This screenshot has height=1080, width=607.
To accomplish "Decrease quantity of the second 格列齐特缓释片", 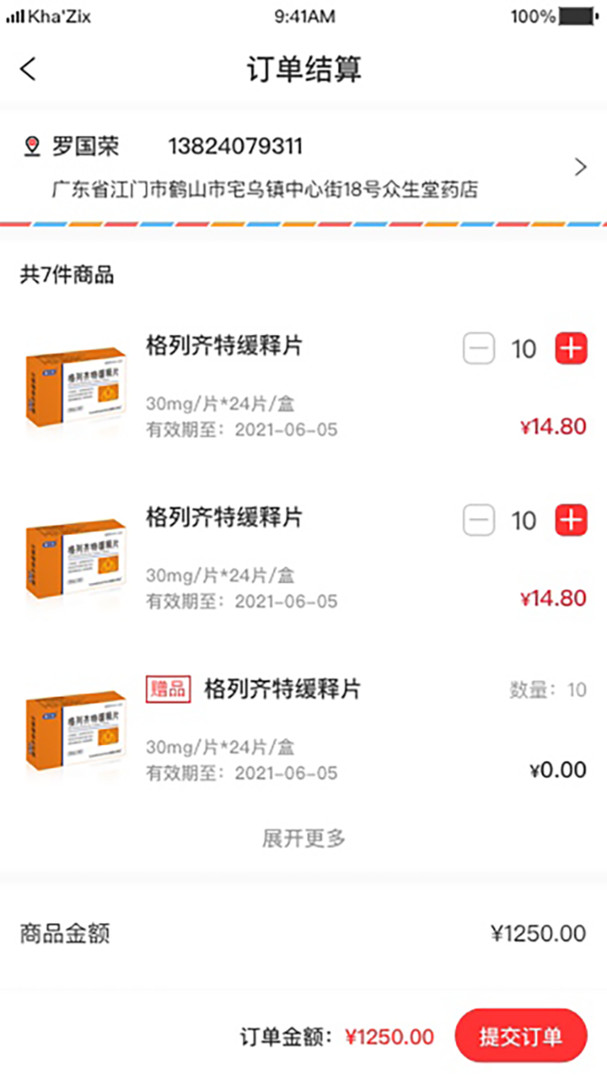I will [x=479, y=520].
